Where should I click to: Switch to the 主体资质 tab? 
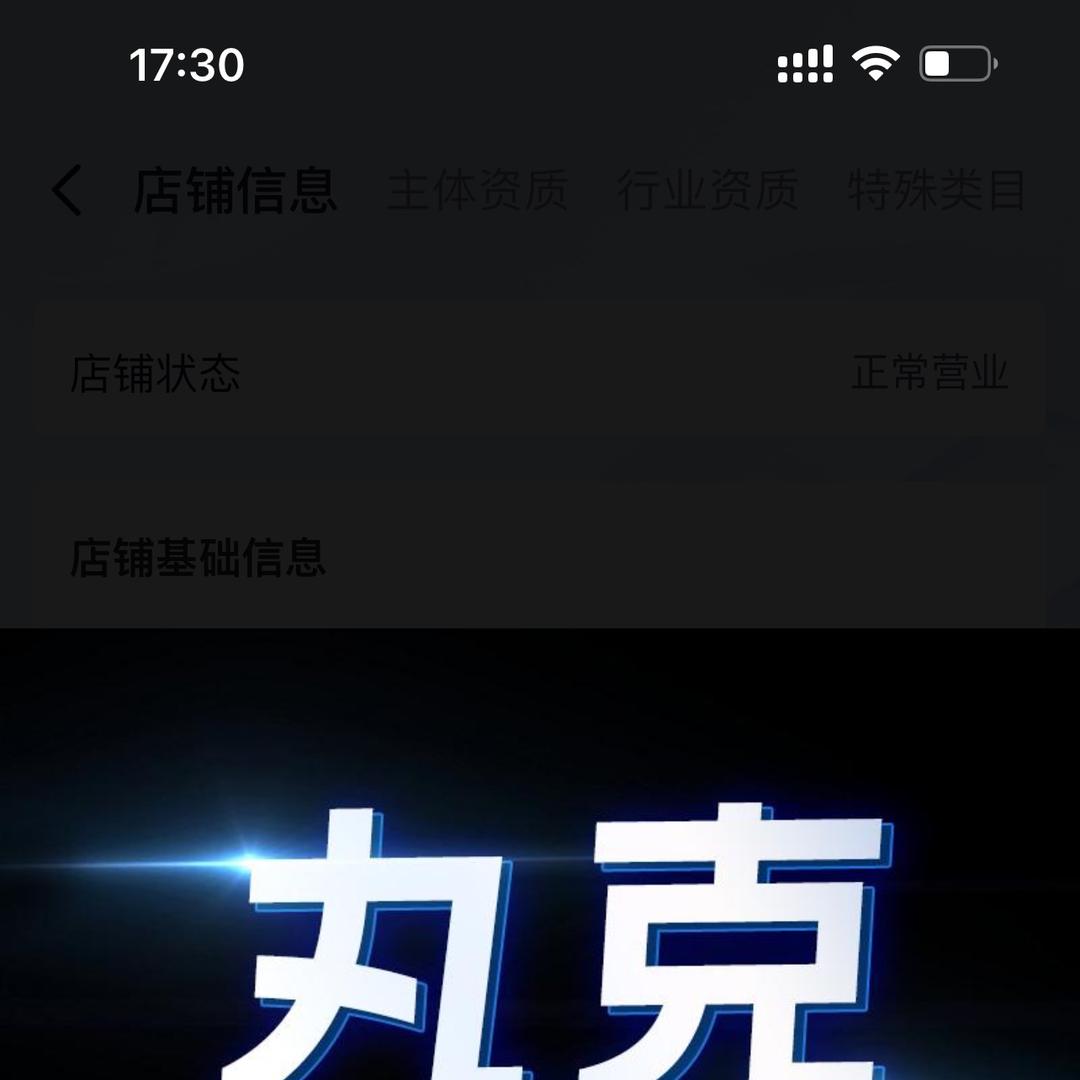click(478, 190)
